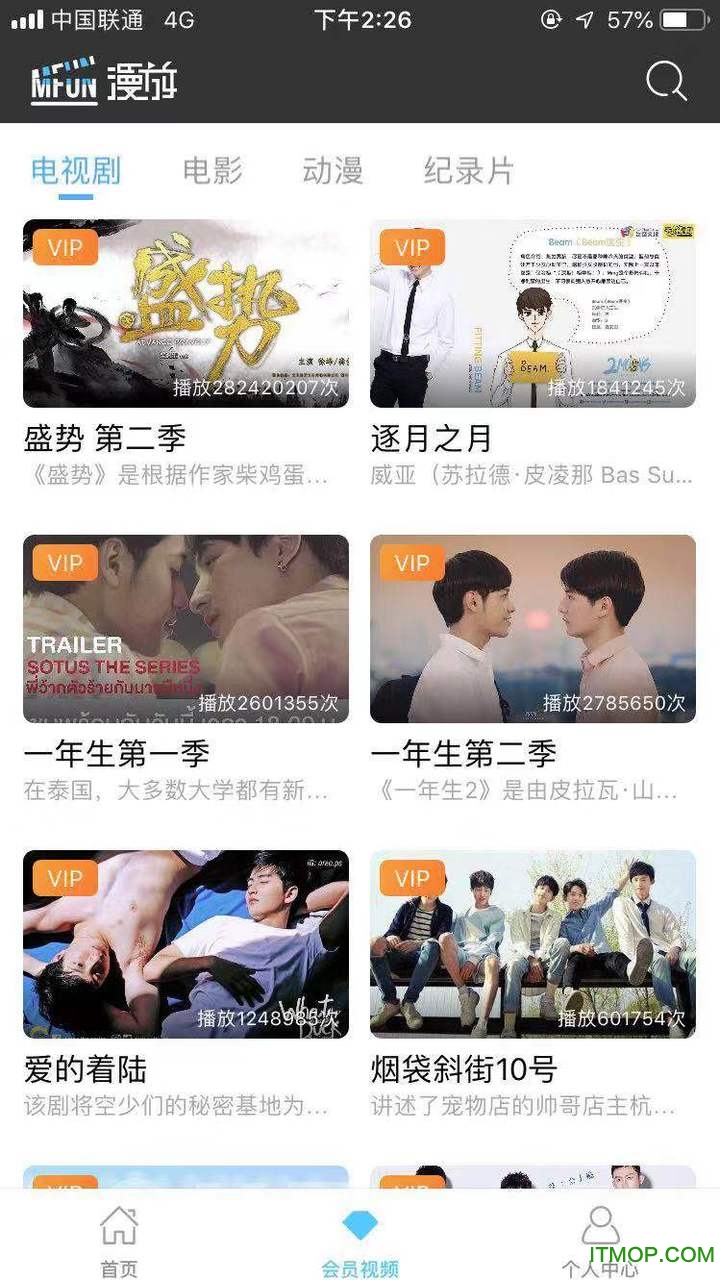The width and height of the screenshot is (720, 1280).
Task: Open the 一年生第二季 series tile
Action: point(533,629)
